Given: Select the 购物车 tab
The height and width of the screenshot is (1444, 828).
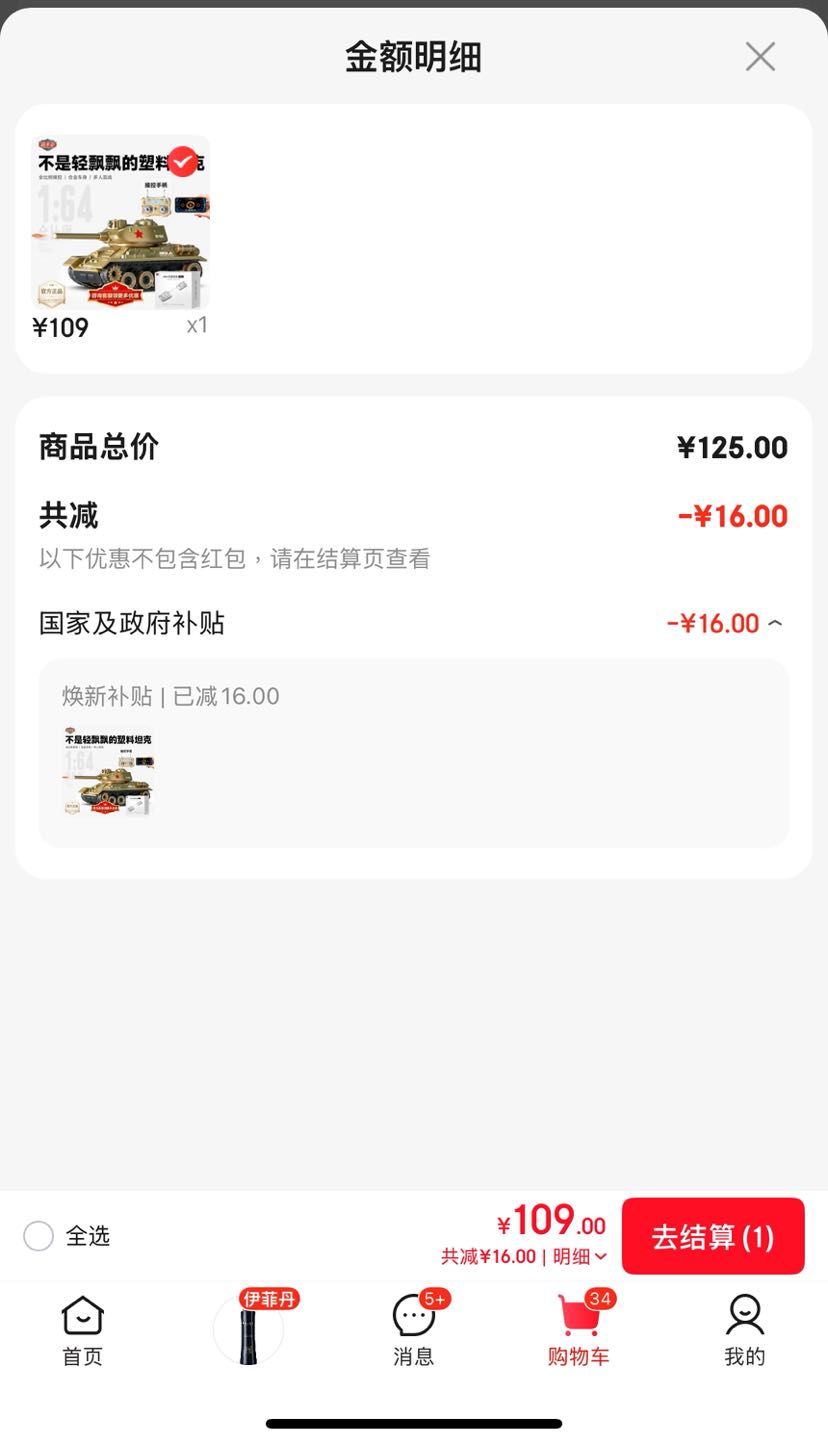Looking at the screenshot, I should pos(579,1331).
